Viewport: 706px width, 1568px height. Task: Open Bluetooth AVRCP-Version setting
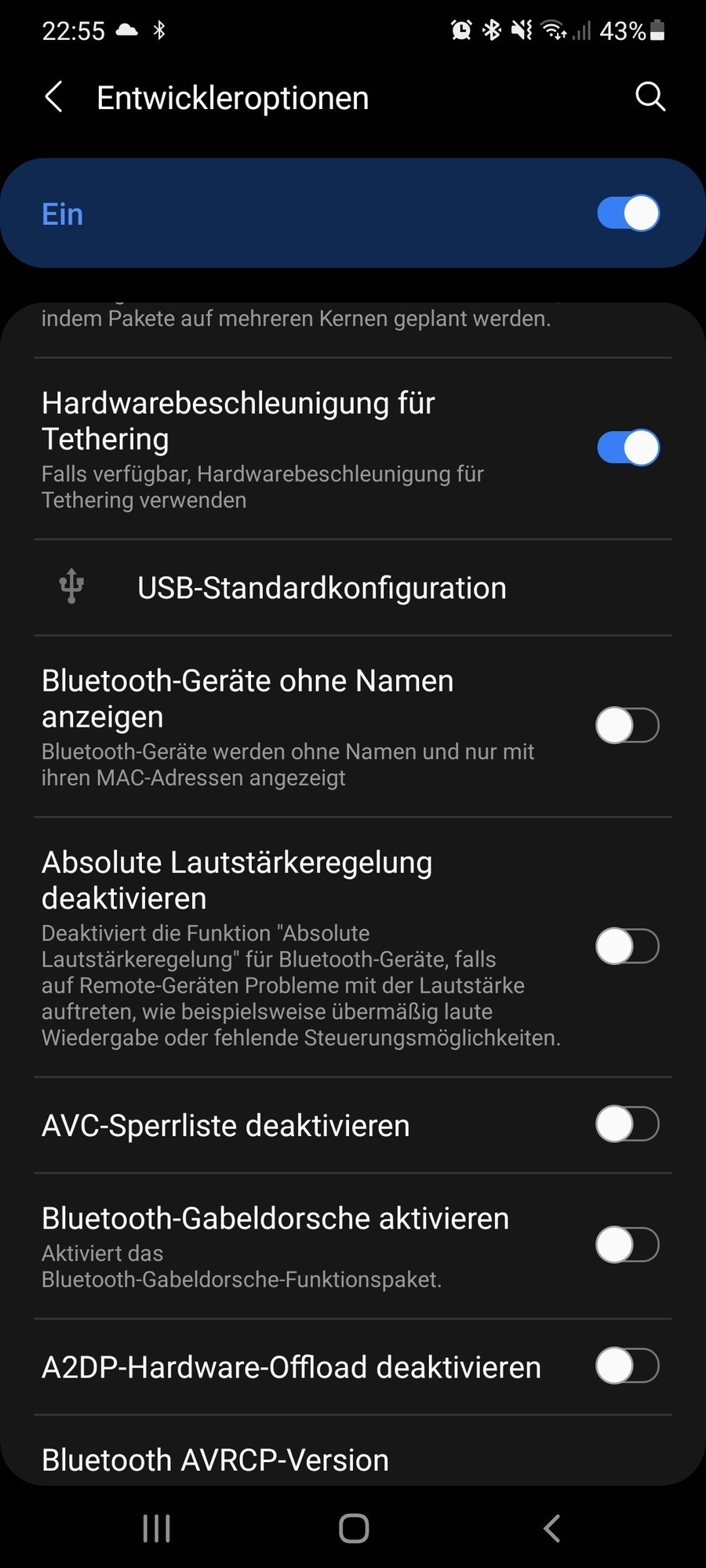pos(216,1460)
